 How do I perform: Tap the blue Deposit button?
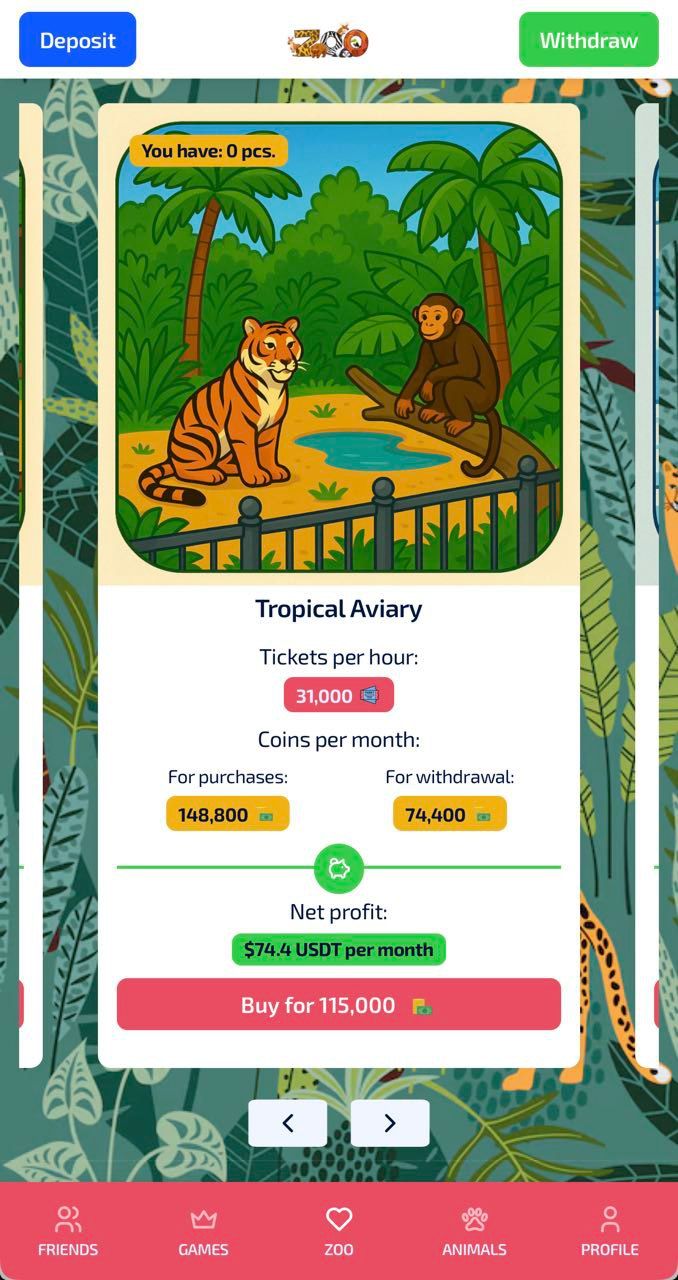77,40
